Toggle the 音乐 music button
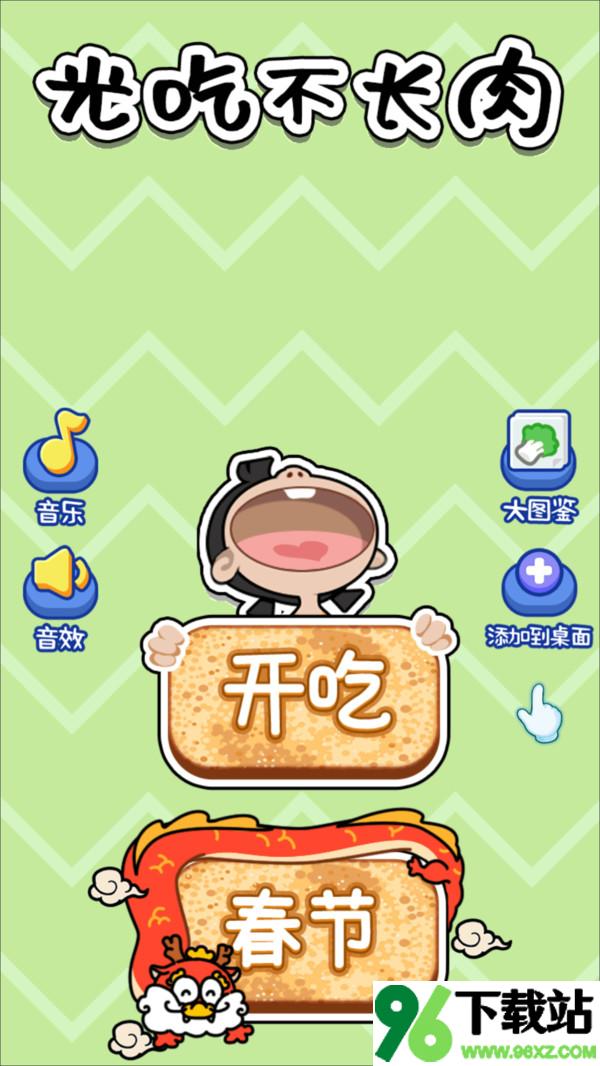Image resolution: width=600 pixels, height=1066 pixels. [61, 457]
